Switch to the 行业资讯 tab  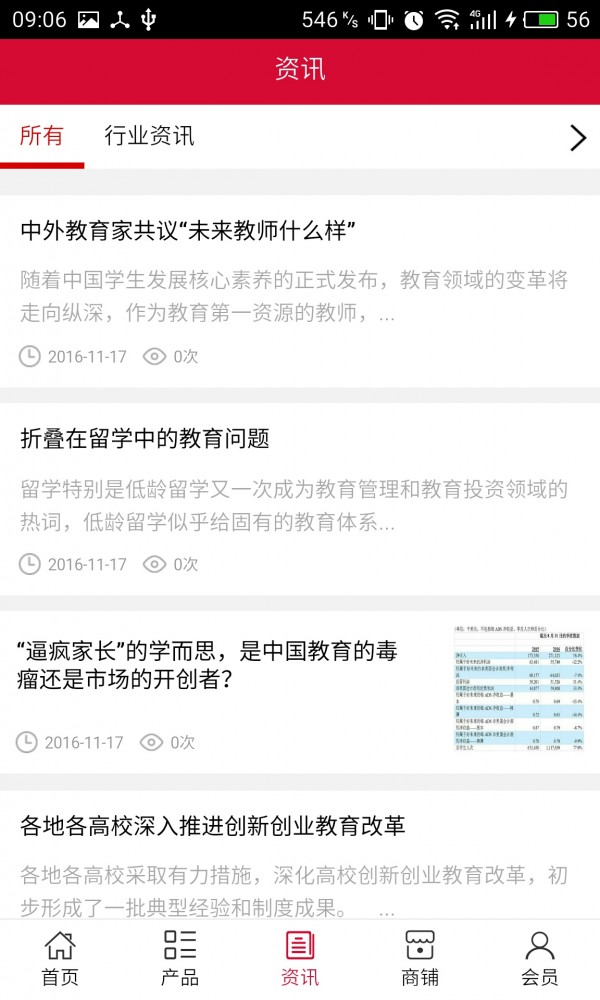(149, 137)
